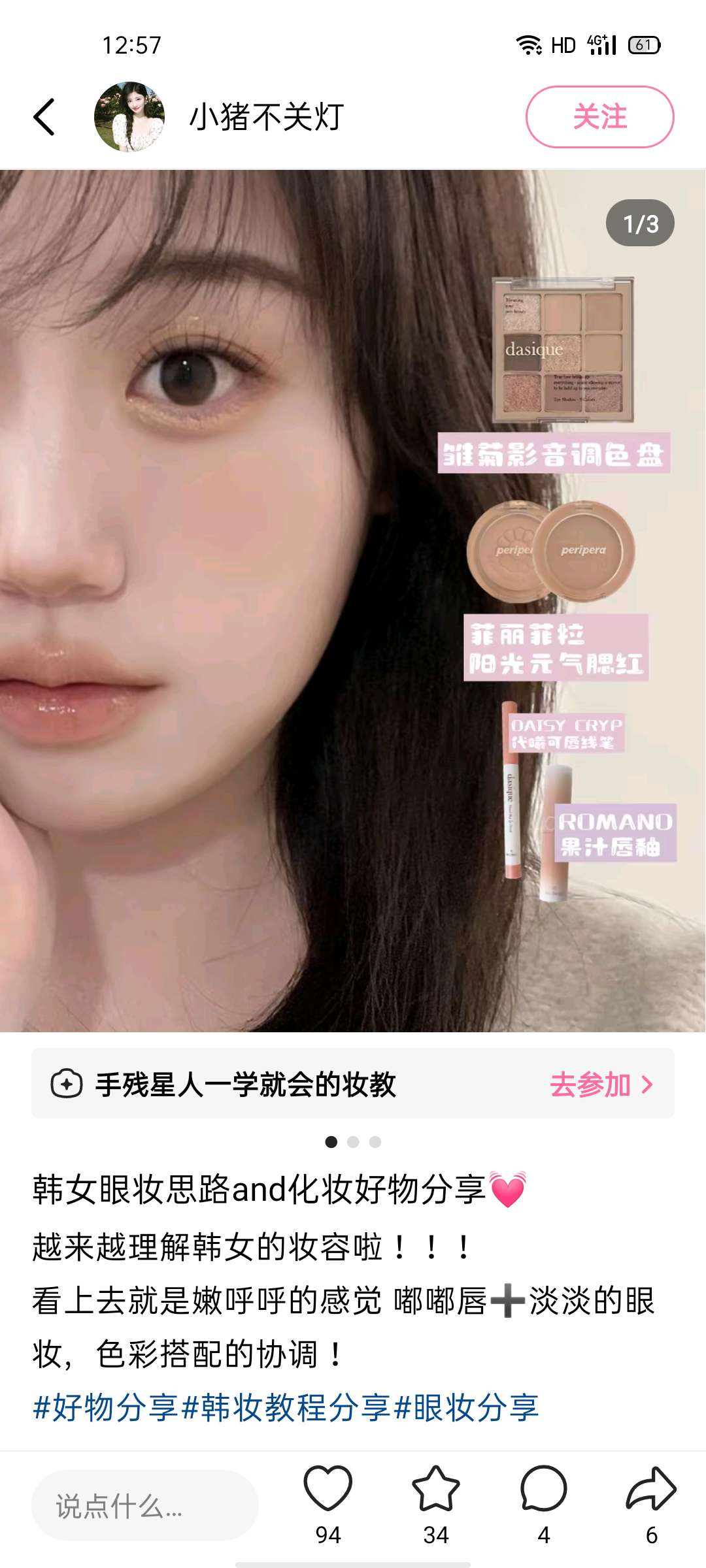
Task: Open 小猪不关灯's profile avatar
Action: [129, 117]
